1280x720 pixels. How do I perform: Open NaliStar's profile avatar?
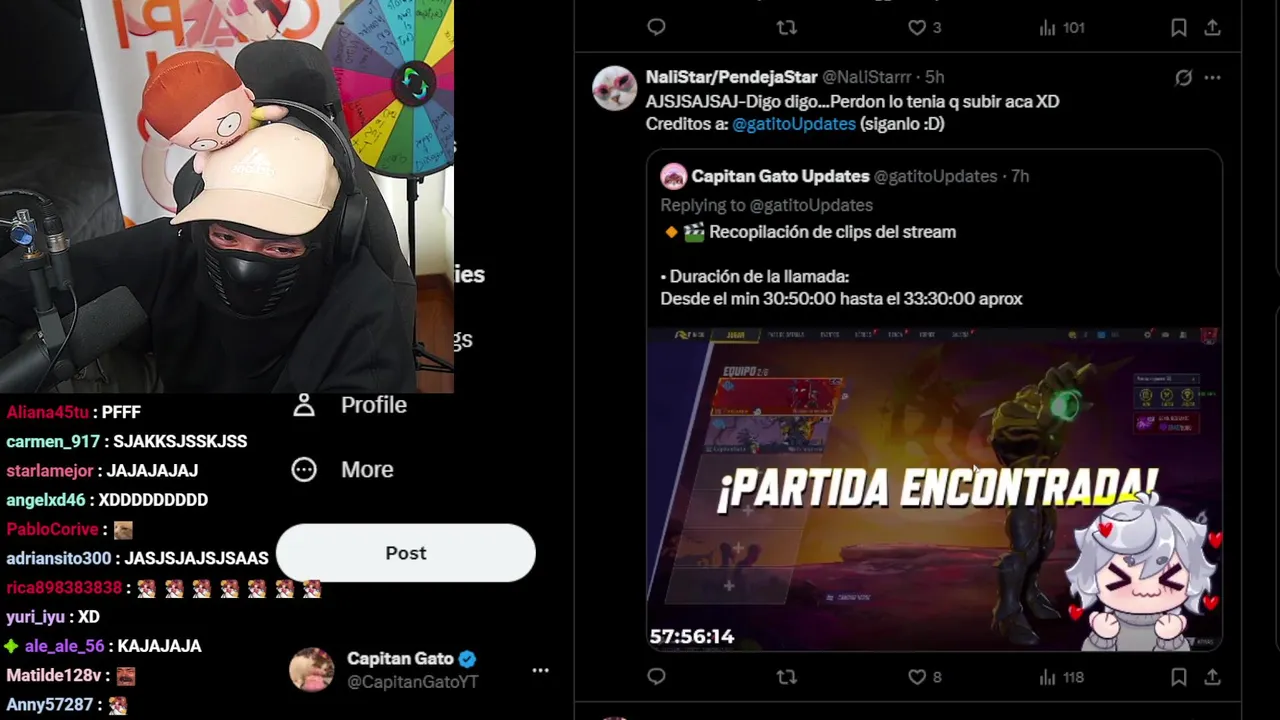(614, 89)
